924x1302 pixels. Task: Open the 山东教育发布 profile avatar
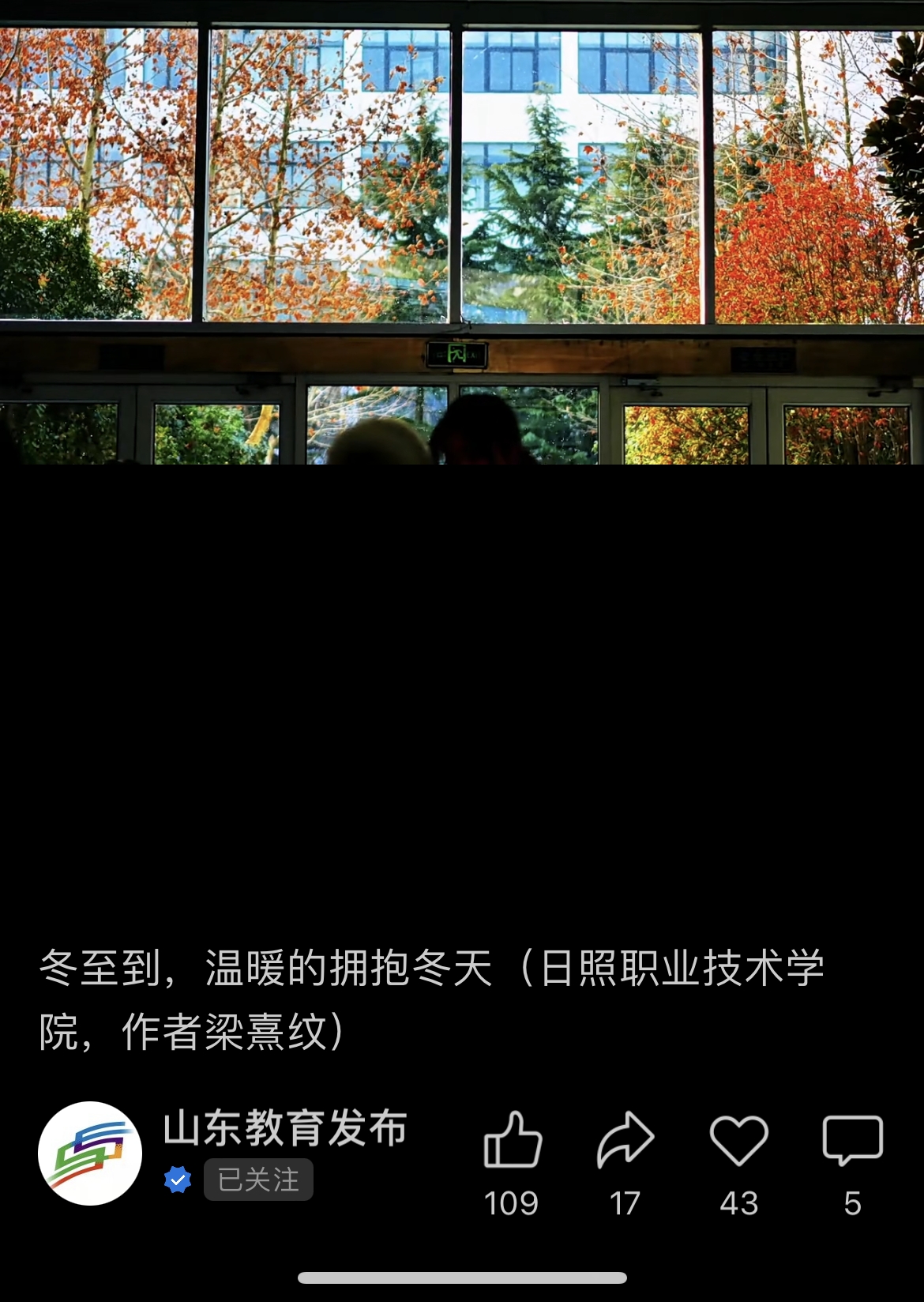pyautogui.click(x=90, y=1153)
